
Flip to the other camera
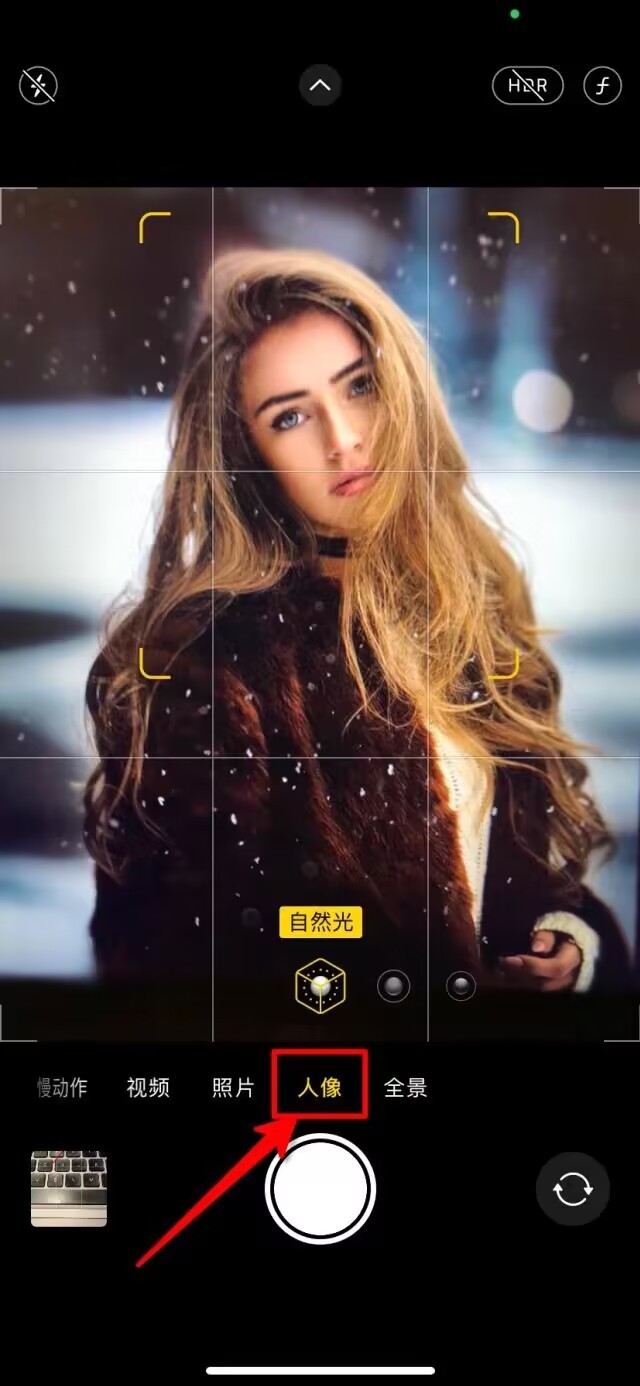click(572, 1189)
